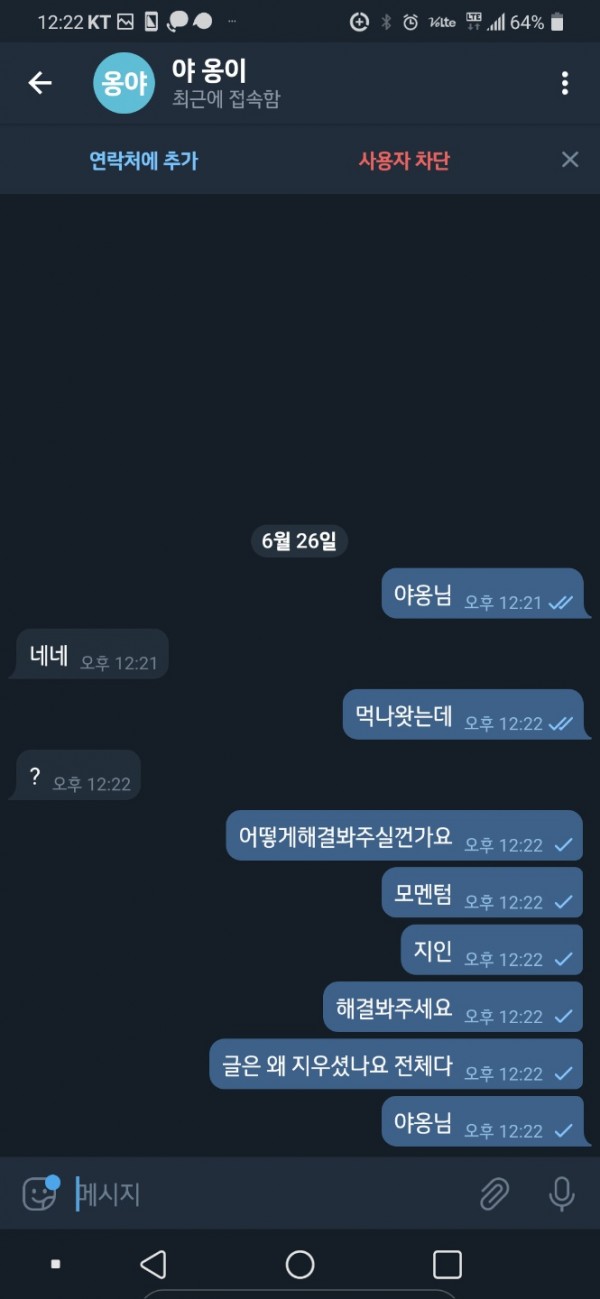Go back using the arrow in the header
Viewport: 600px width, 1299px height.
click(40, 83)
